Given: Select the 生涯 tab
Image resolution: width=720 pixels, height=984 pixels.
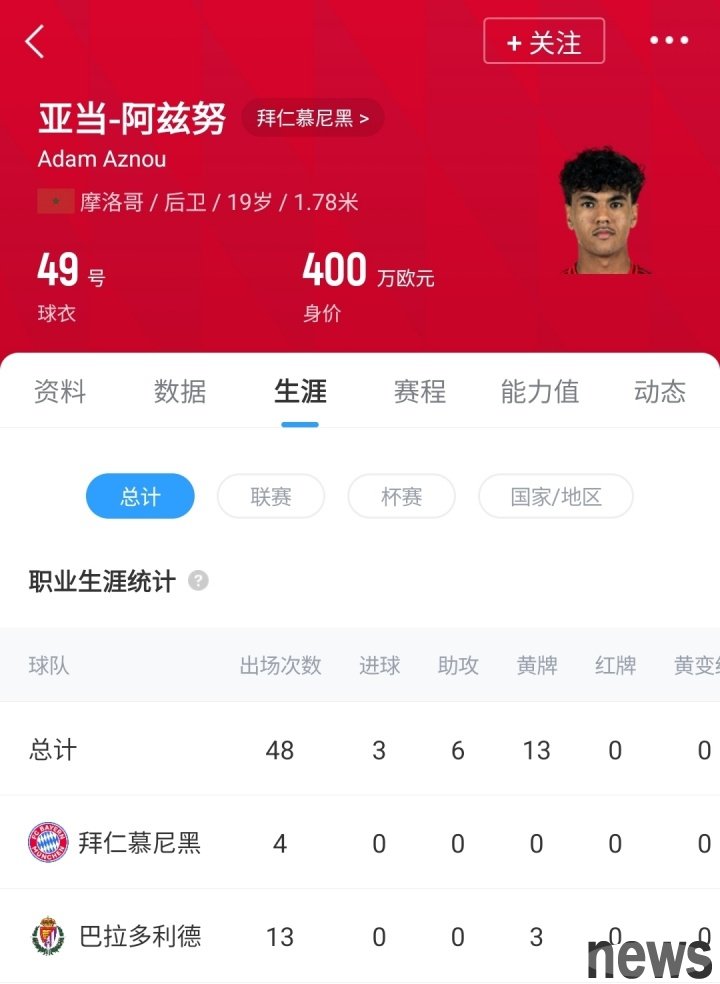Looking at the screenshot, I should (x=300, y=392).
